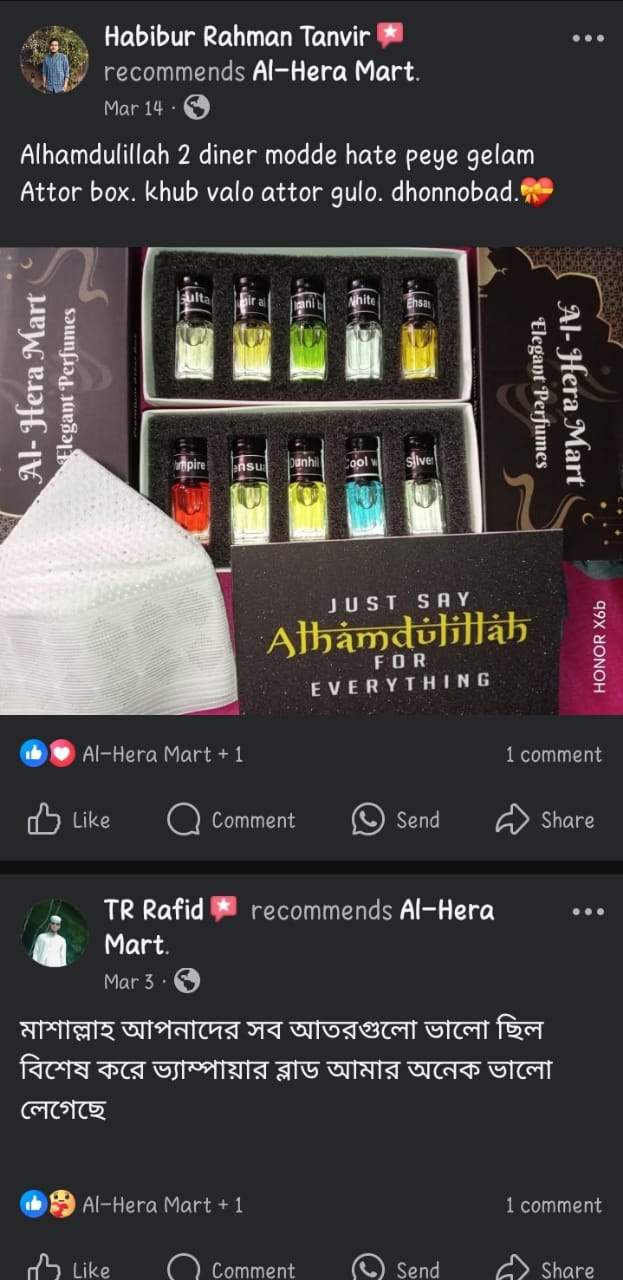
Task: Open the 1 comment on Habibur's post
Action: tap(553, 754)
